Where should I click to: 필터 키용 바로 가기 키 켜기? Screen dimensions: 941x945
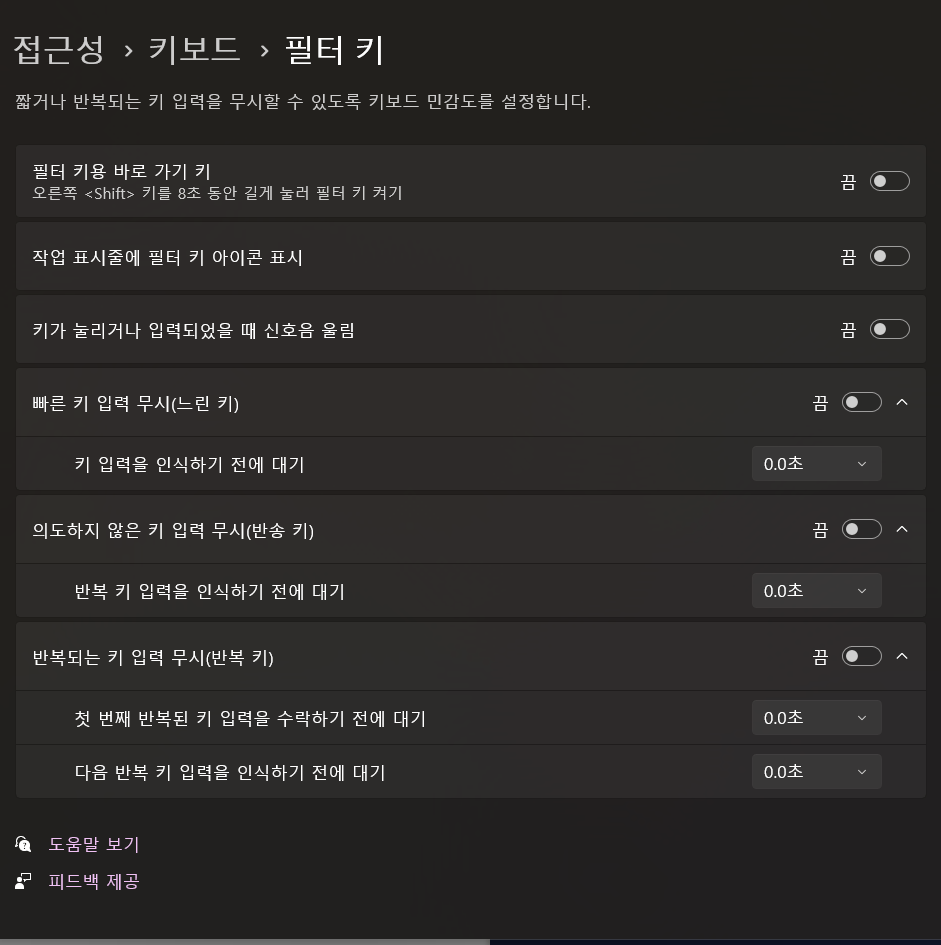(889, 181)
